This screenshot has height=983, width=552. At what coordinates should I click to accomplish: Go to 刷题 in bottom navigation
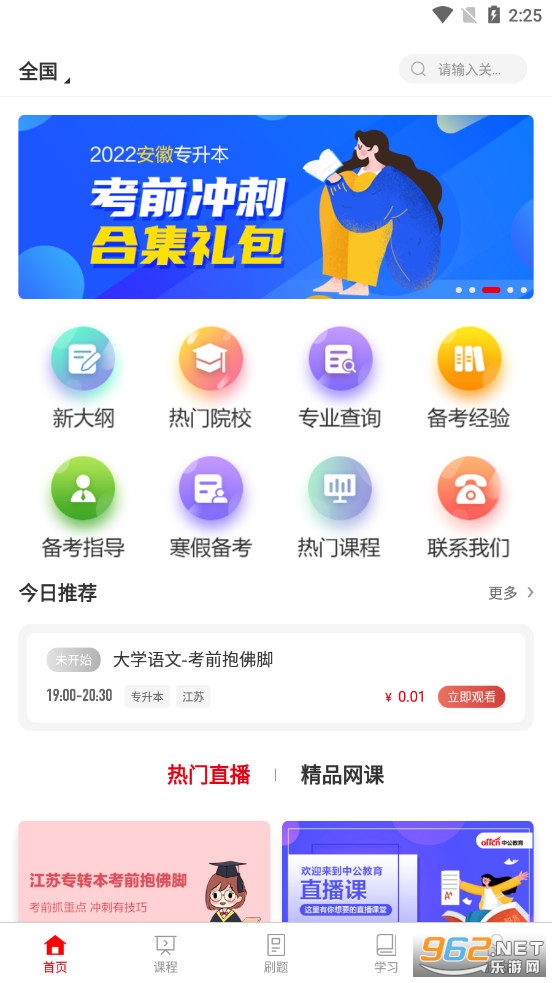276,953
